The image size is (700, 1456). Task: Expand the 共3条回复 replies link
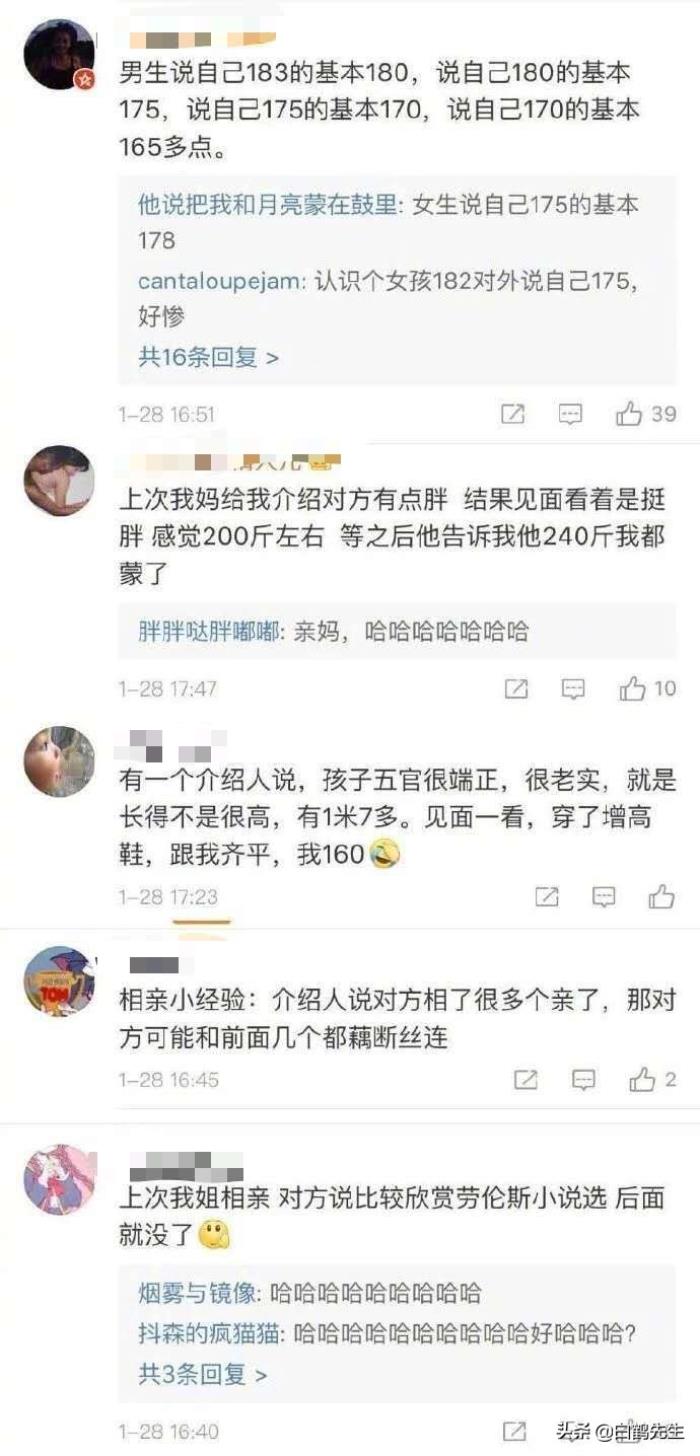click(202, 1375)
